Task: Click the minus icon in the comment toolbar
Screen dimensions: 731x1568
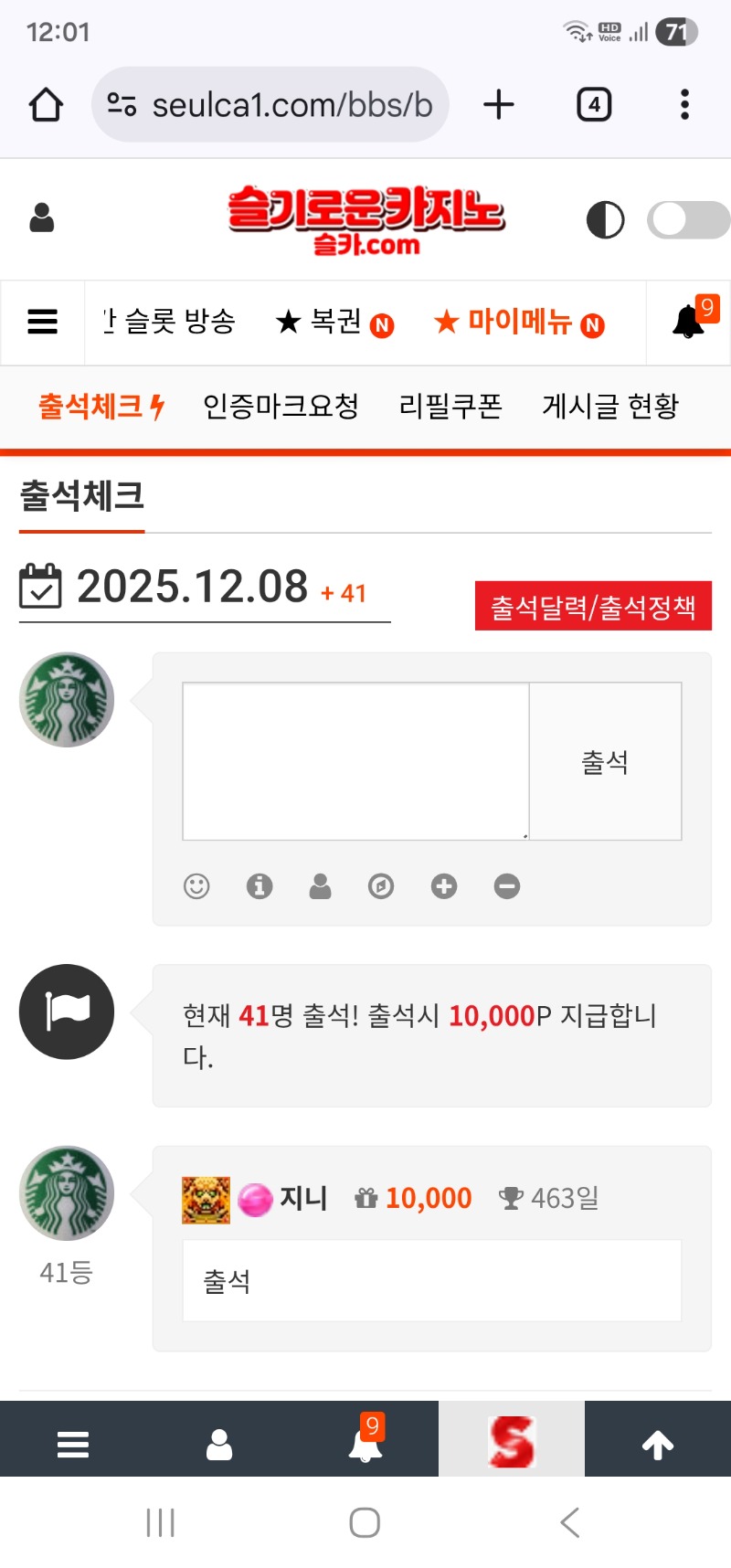Action: [x=506, y=885]
